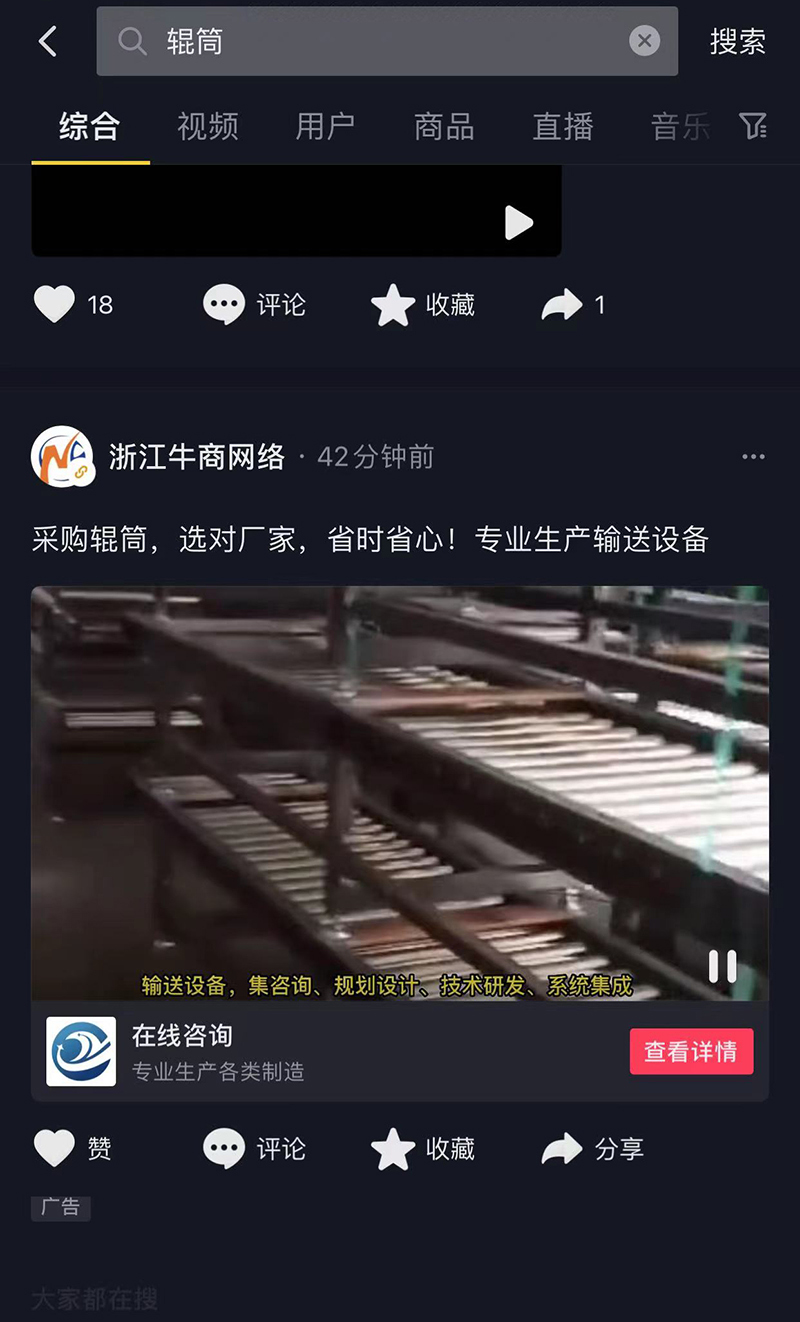800x1322 pixels.
Task: Tap 赞 on the 浙江牛商网络 post
Action: (x=72, y=1148)
